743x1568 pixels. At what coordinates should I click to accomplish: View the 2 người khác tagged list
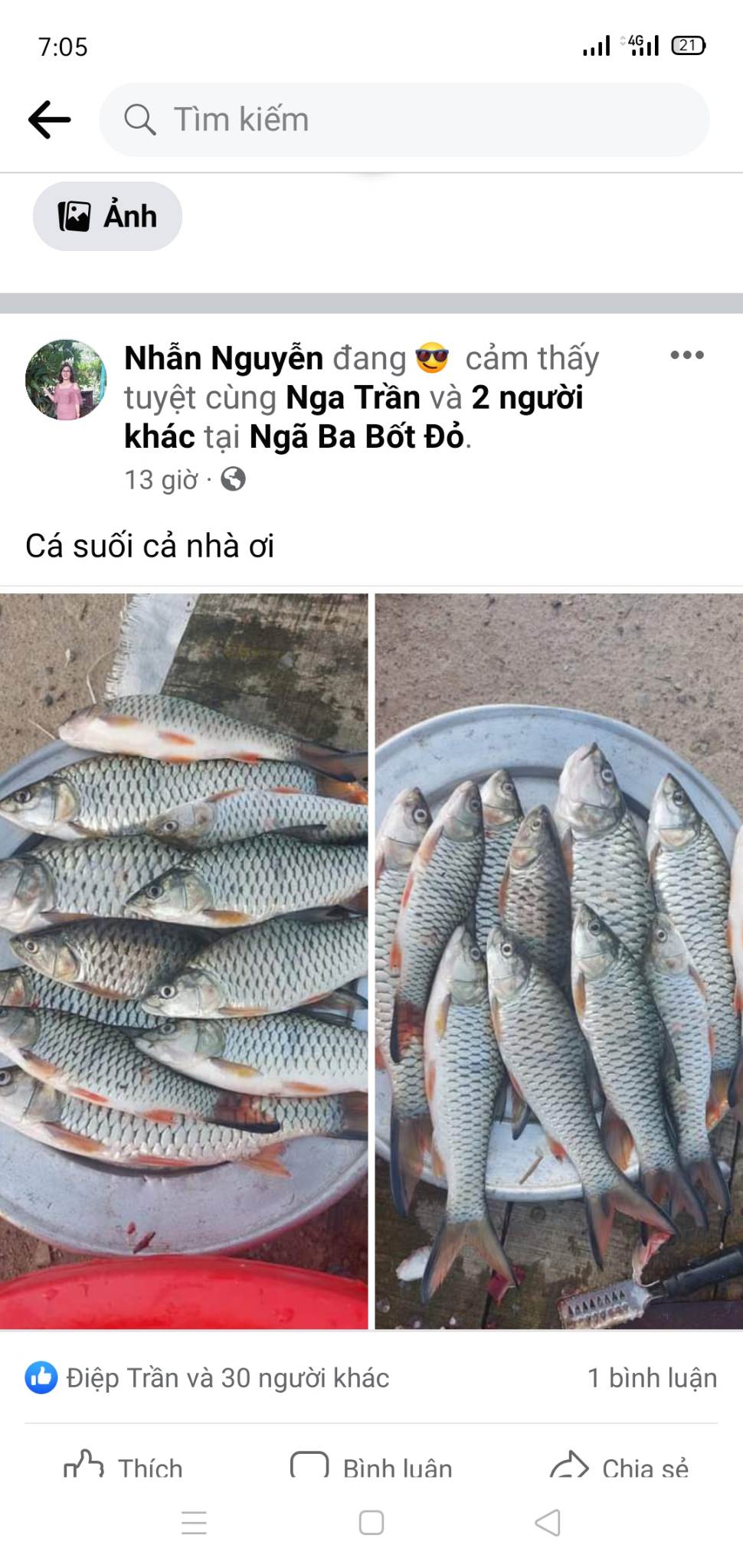point(354,416)
